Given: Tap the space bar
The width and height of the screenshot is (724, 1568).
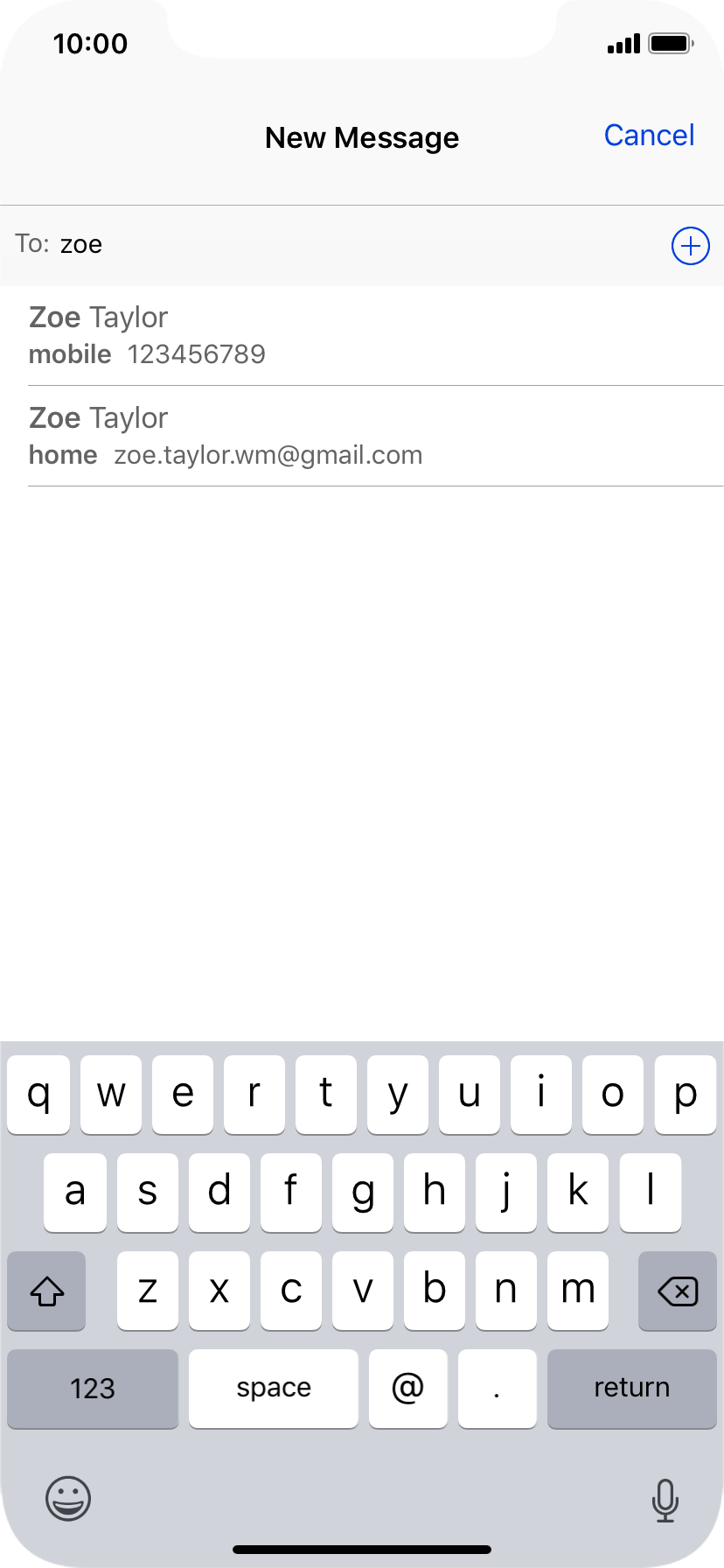Looking at the screenshot, I should [274, 1389].
